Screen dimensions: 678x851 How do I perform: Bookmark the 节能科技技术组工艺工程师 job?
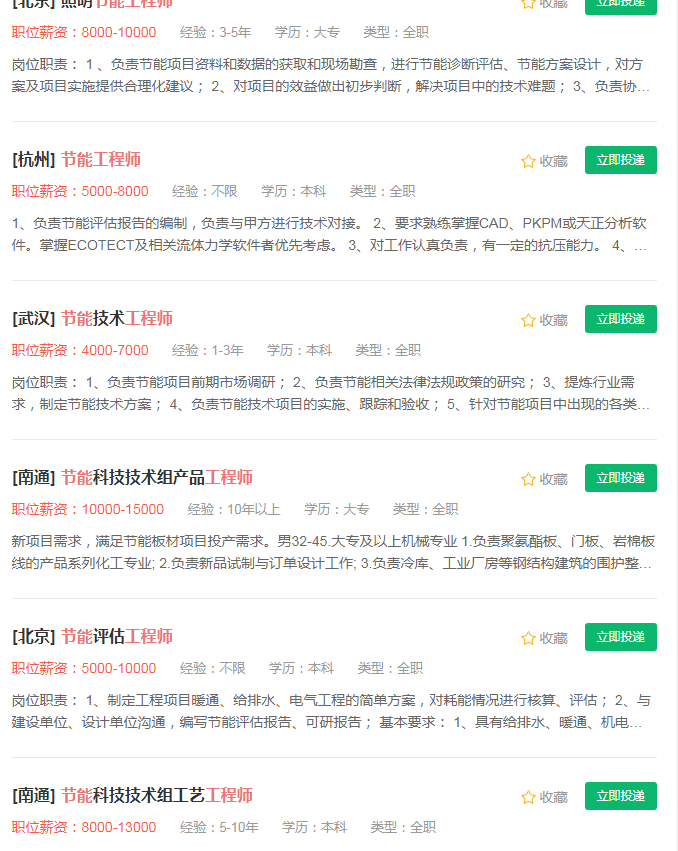(x=543, y=797)
